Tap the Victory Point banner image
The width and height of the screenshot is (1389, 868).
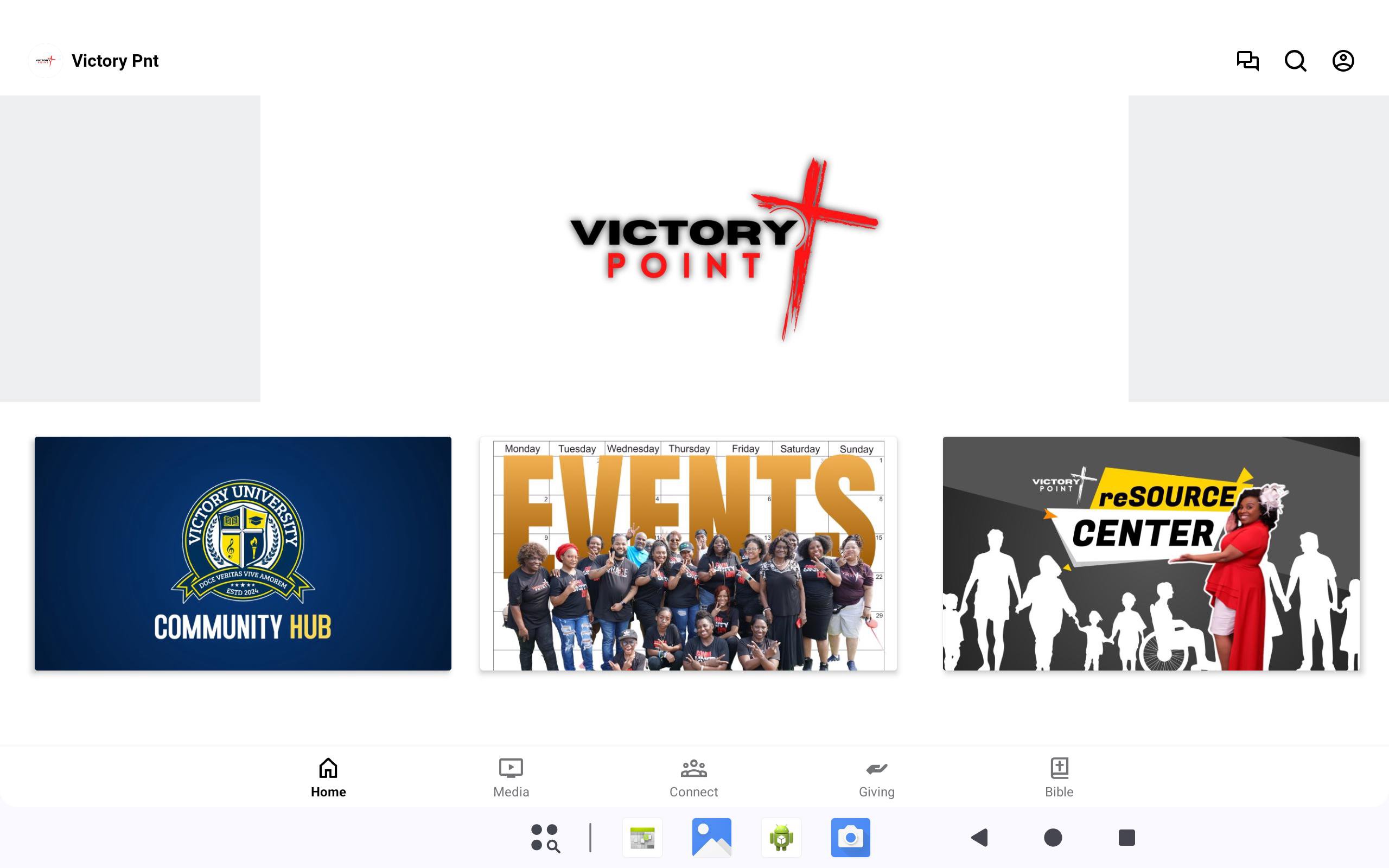694,248
